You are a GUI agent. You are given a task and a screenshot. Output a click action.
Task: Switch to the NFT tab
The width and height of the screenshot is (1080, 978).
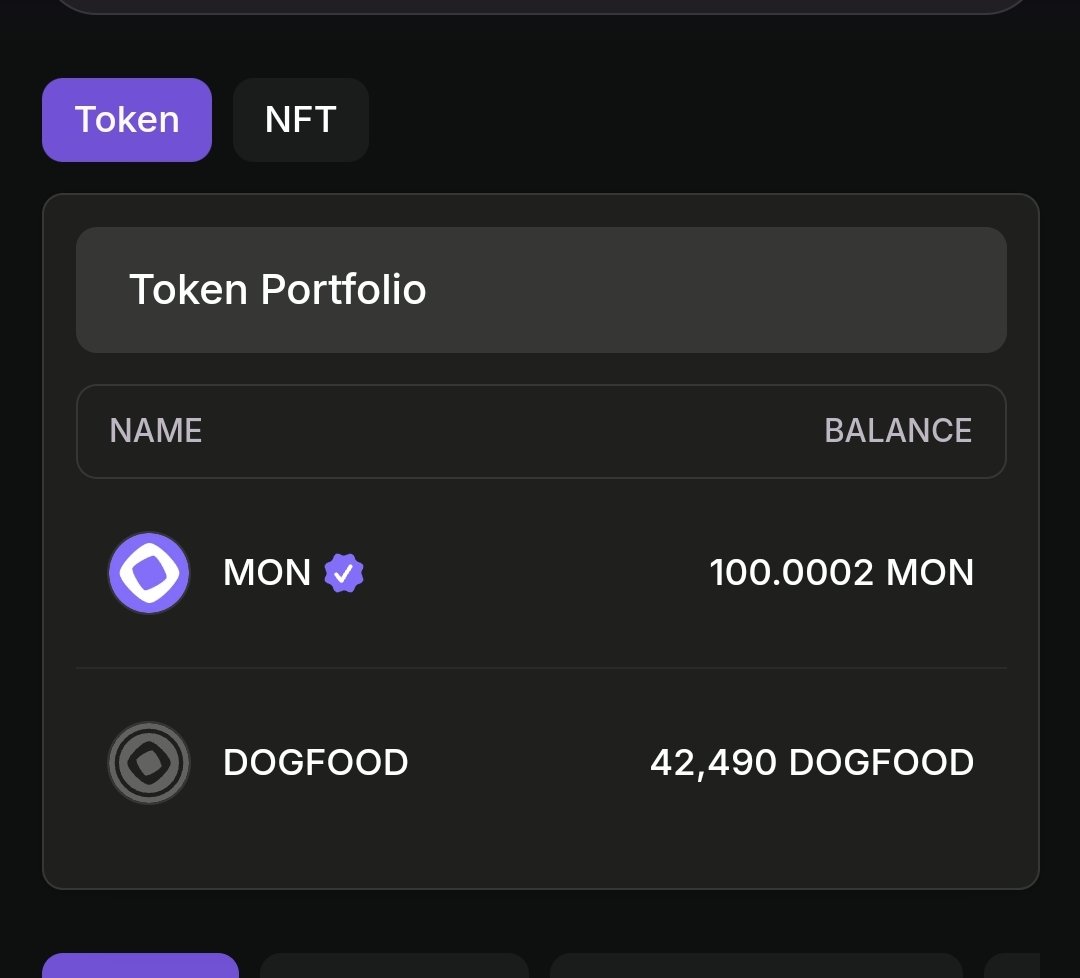pos(300,120)
